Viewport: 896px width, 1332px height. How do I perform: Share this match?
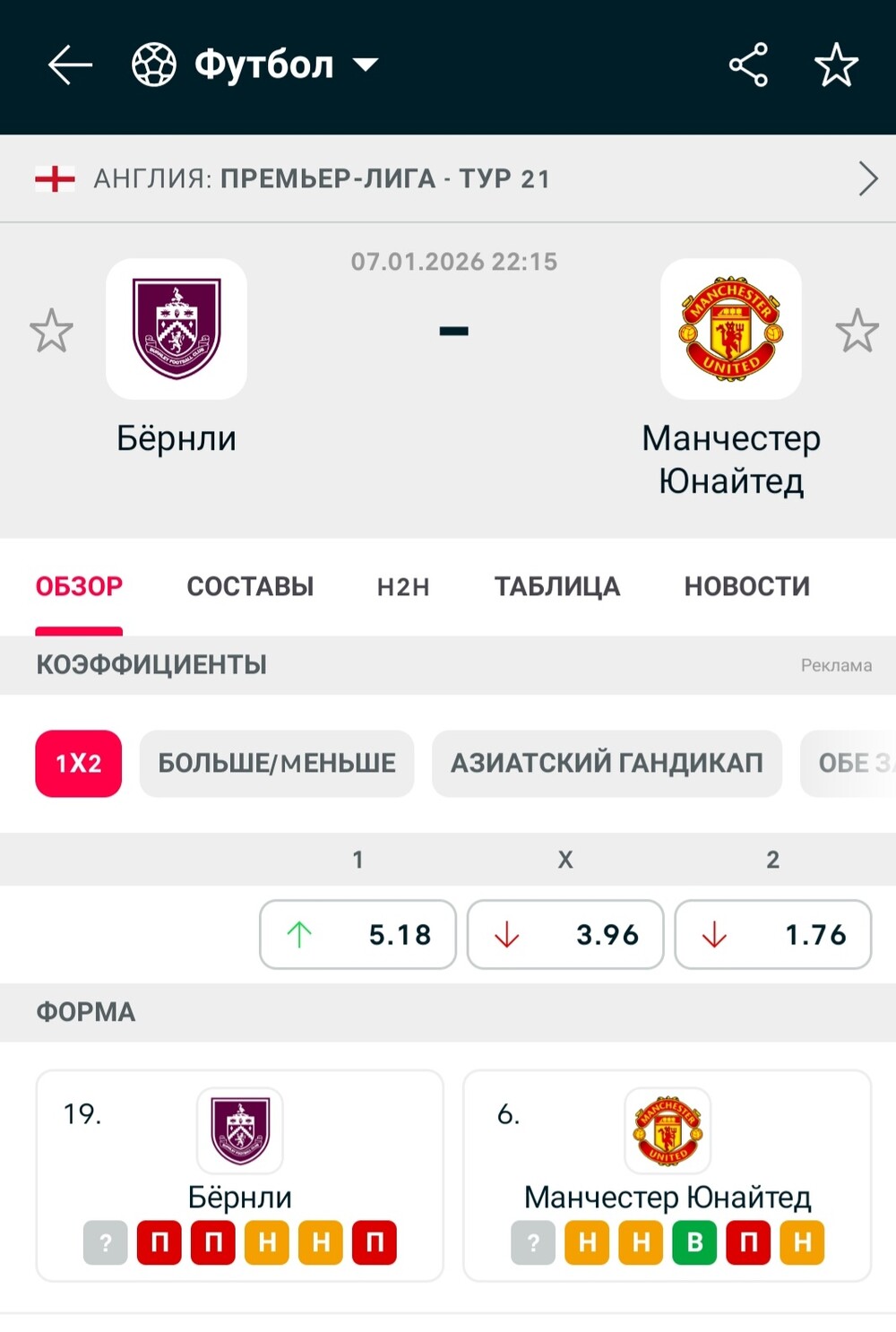pos(748,65)
